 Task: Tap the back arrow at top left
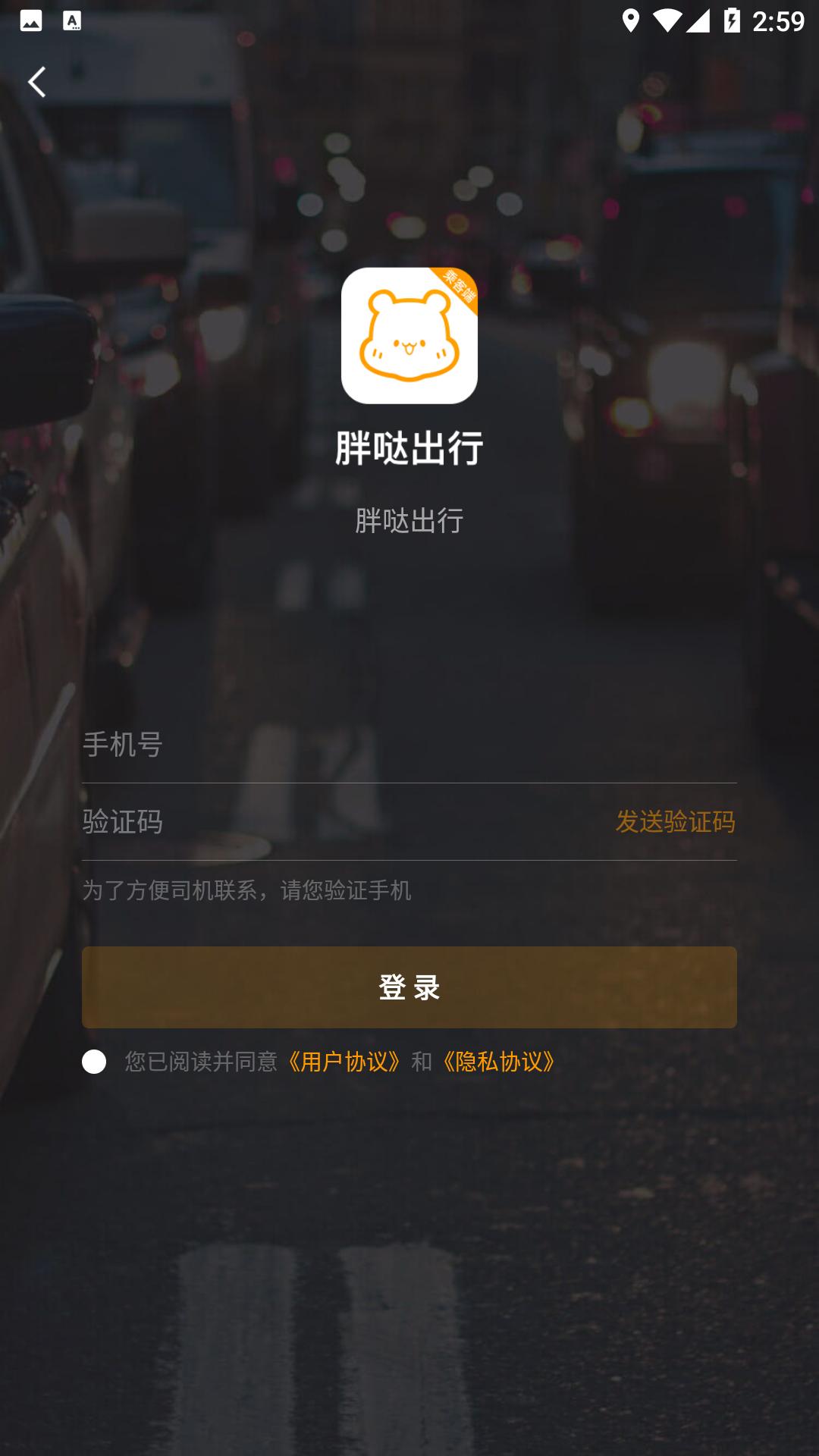pyautogui.click(x=37, y=83)
